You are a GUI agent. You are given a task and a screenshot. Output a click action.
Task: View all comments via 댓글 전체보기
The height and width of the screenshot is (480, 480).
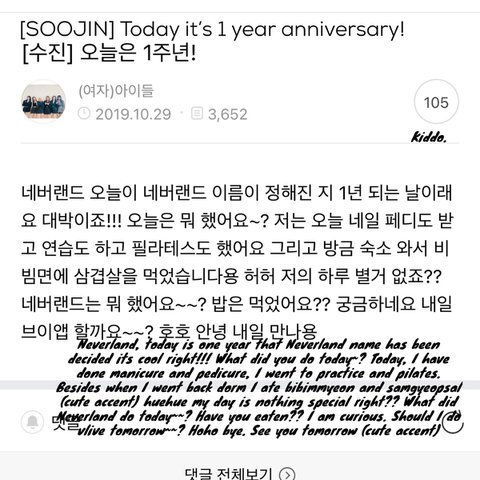240,474
